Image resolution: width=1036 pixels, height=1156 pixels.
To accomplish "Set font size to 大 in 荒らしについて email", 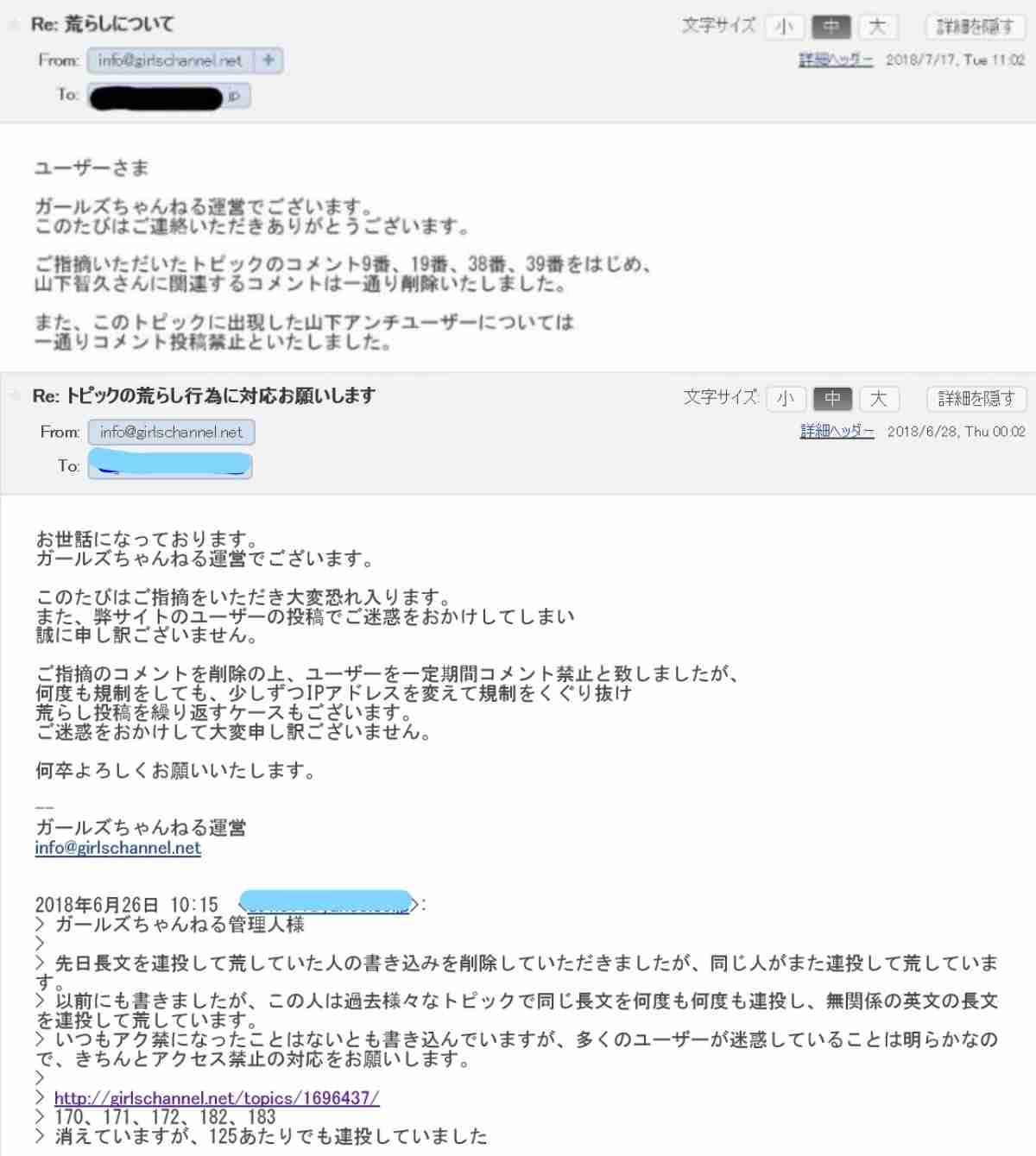I will pos(877,27).
